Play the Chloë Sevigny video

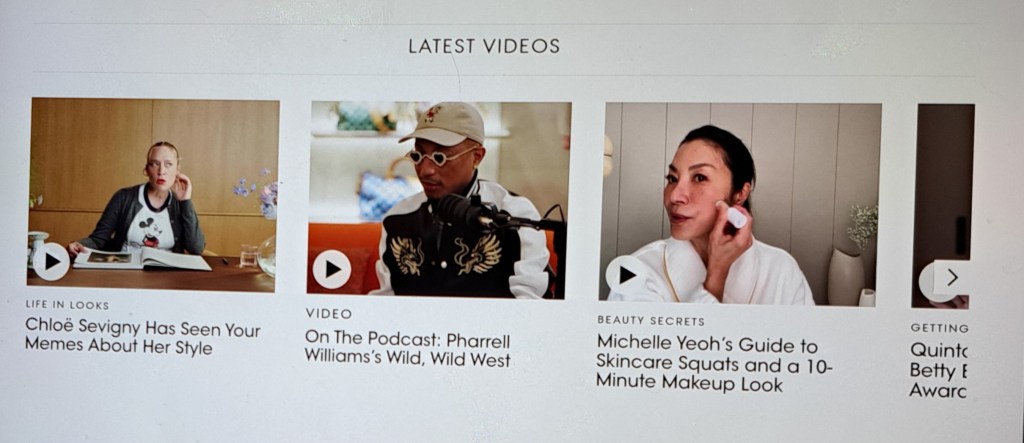pyautogui.click(x=50, y=263)
